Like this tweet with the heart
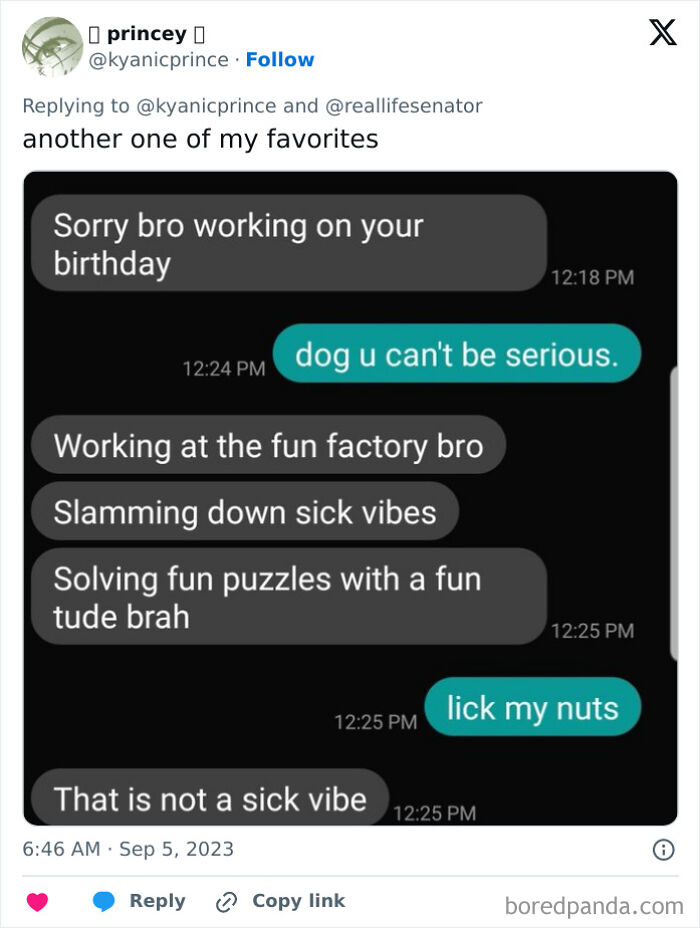 (37, 901)
